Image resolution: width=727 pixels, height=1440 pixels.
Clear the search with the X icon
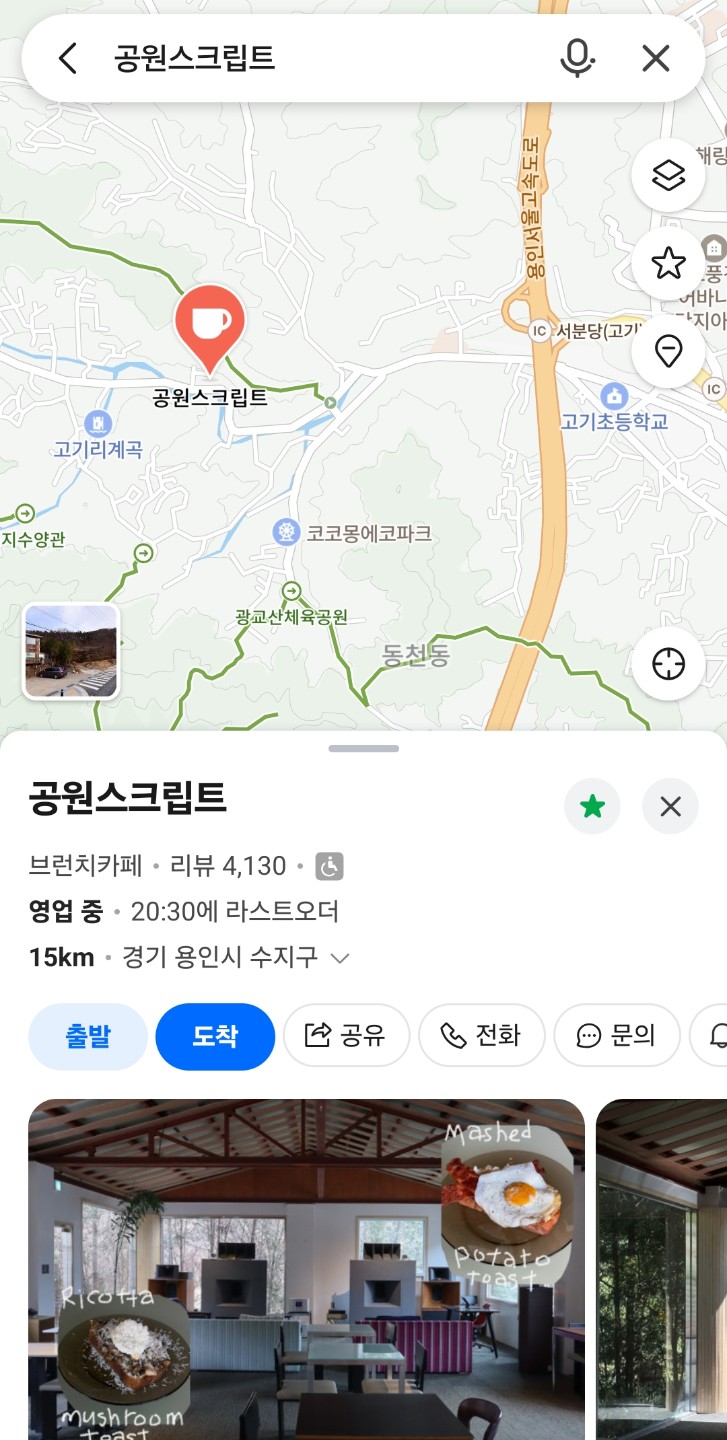(656, 59)
